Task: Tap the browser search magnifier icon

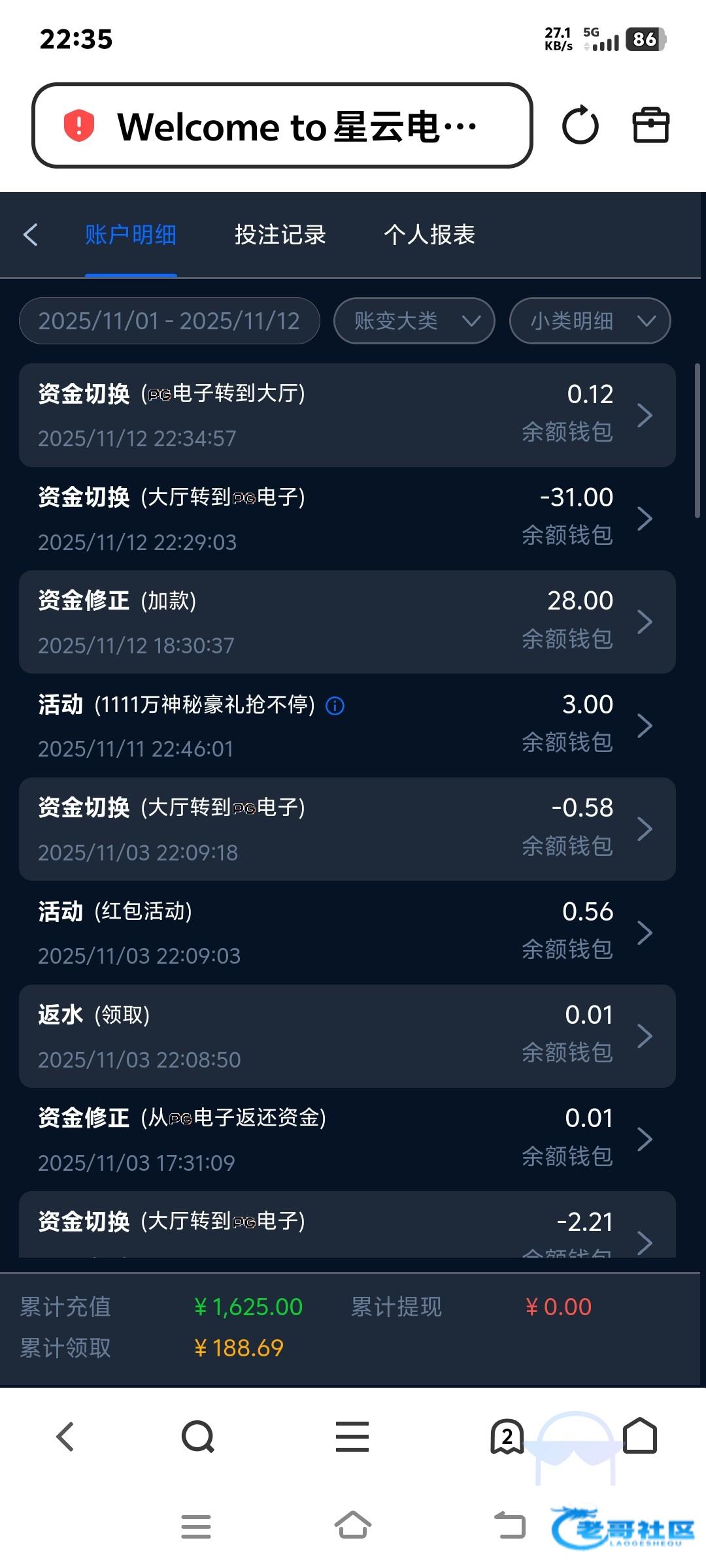Action: tap(198, 1437)
